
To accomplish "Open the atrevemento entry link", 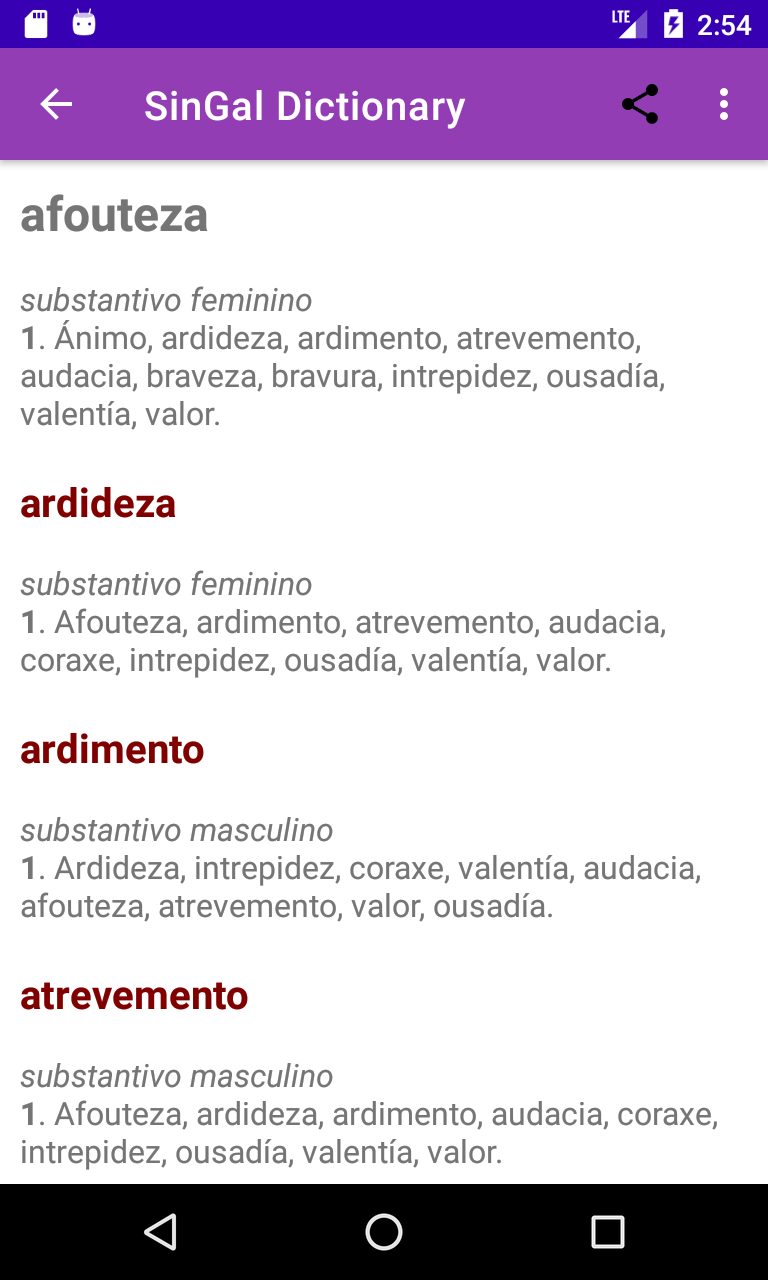I will pos(134,996).
